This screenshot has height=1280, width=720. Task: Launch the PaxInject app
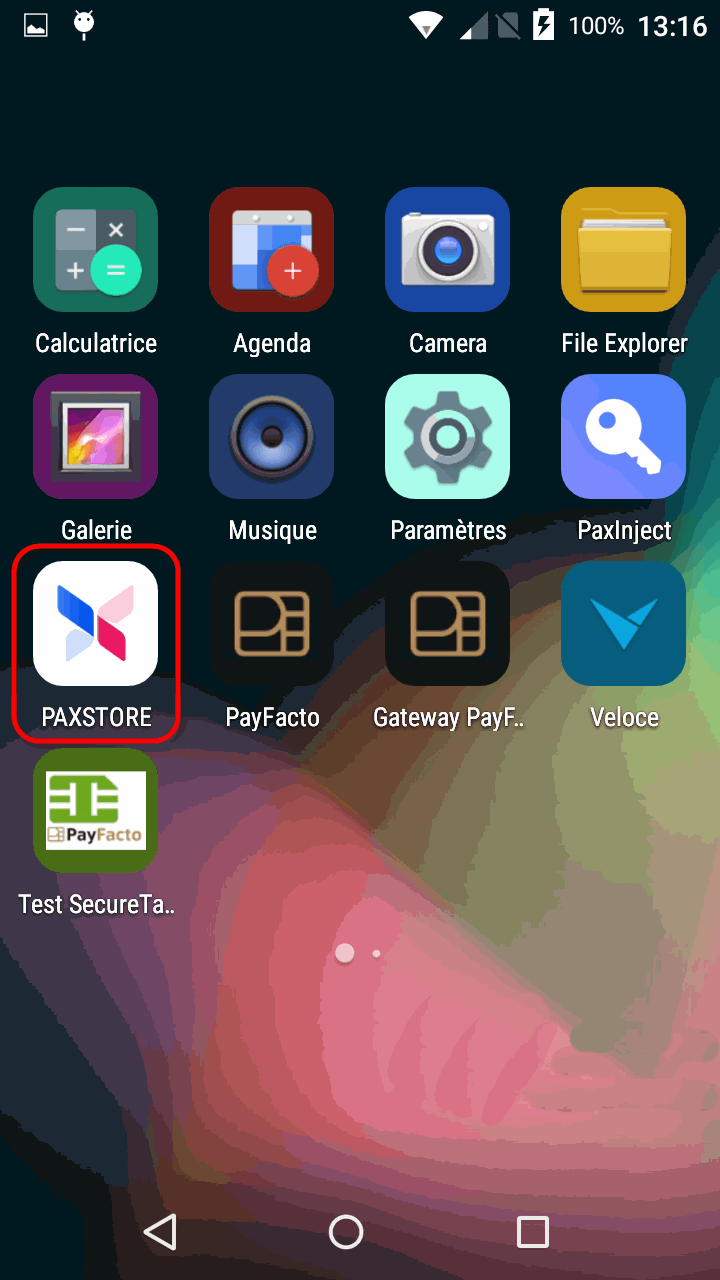(624, 437)
